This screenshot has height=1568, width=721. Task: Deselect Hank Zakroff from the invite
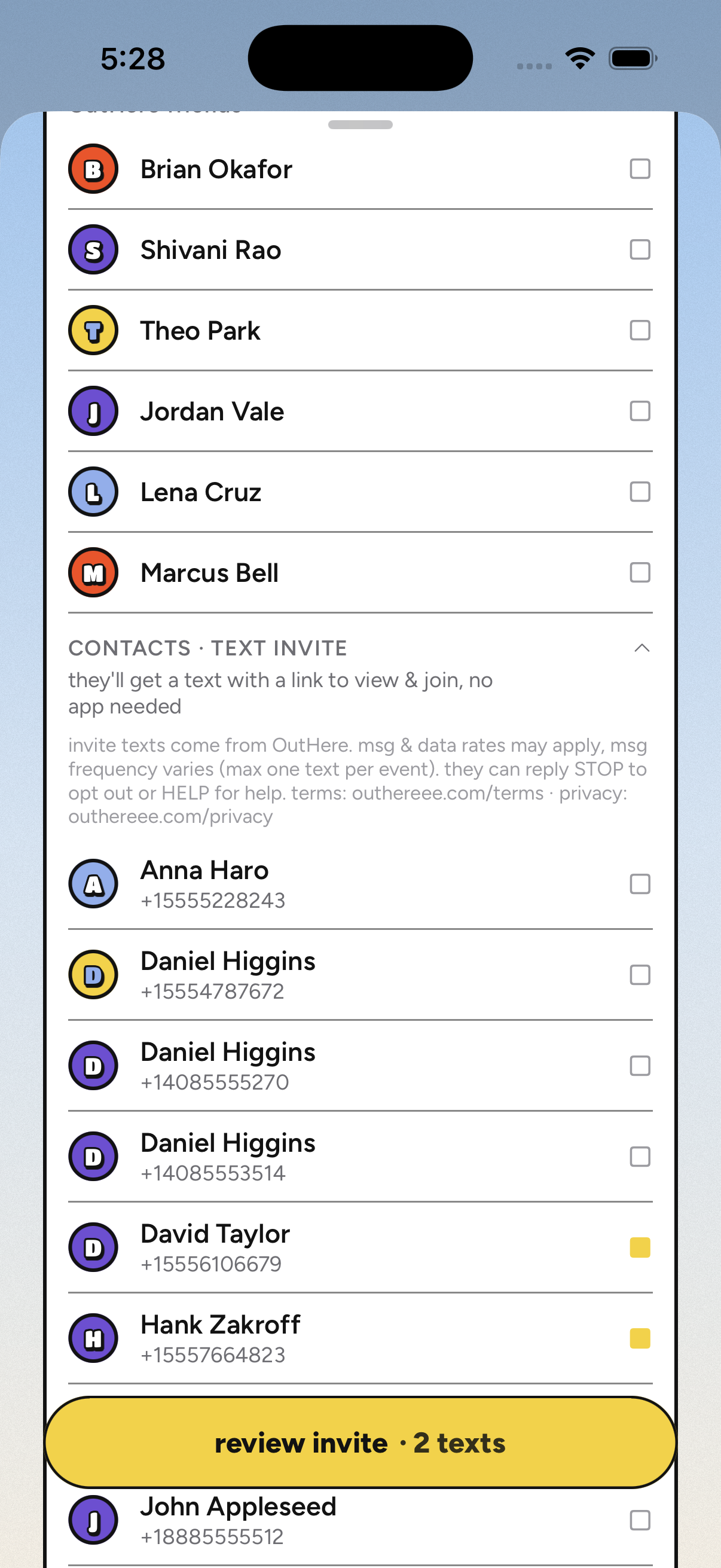point(640,1338)
